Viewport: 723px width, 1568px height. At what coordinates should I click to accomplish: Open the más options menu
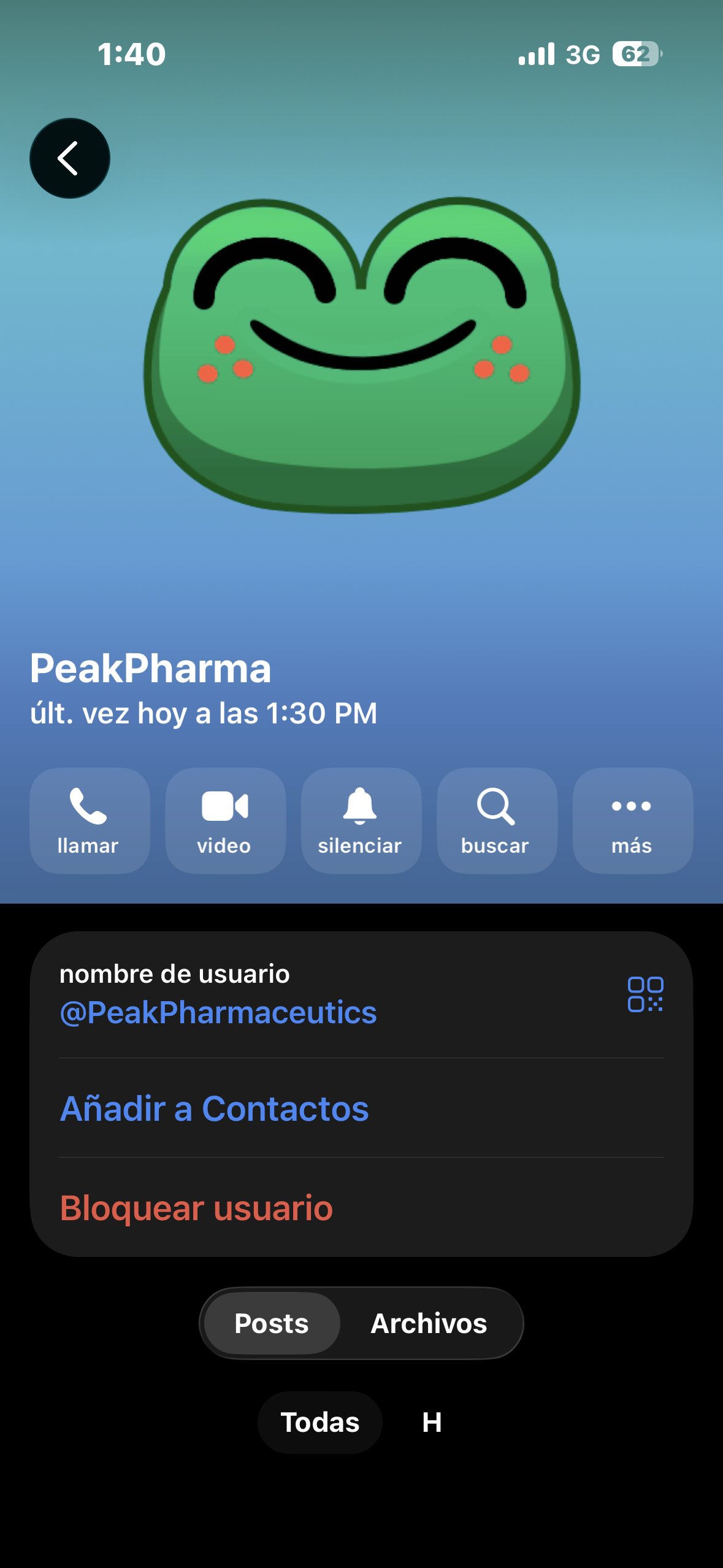pos(632,820)
